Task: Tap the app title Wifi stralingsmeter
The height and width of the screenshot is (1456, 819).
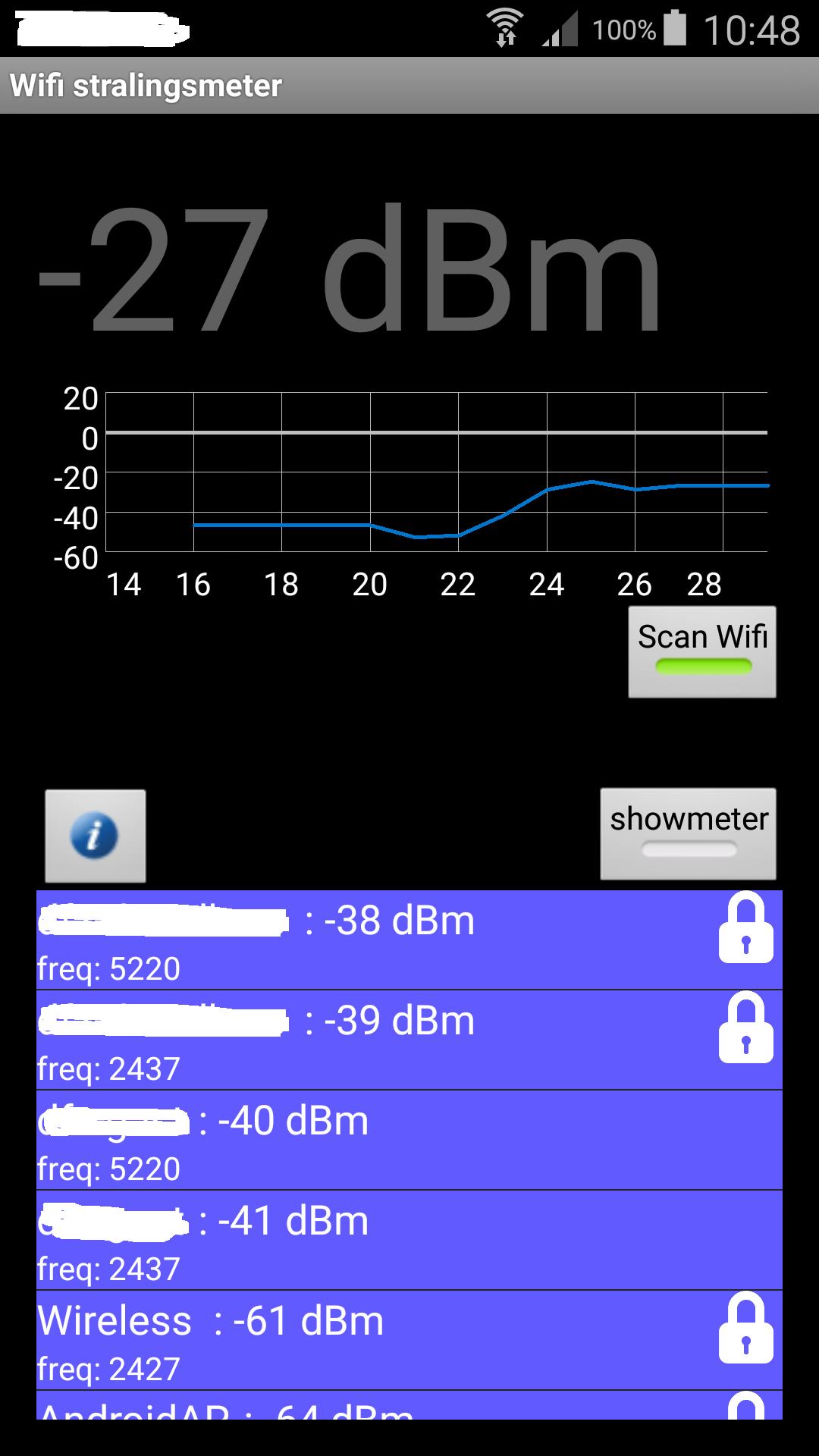Action: click(146, 86)
